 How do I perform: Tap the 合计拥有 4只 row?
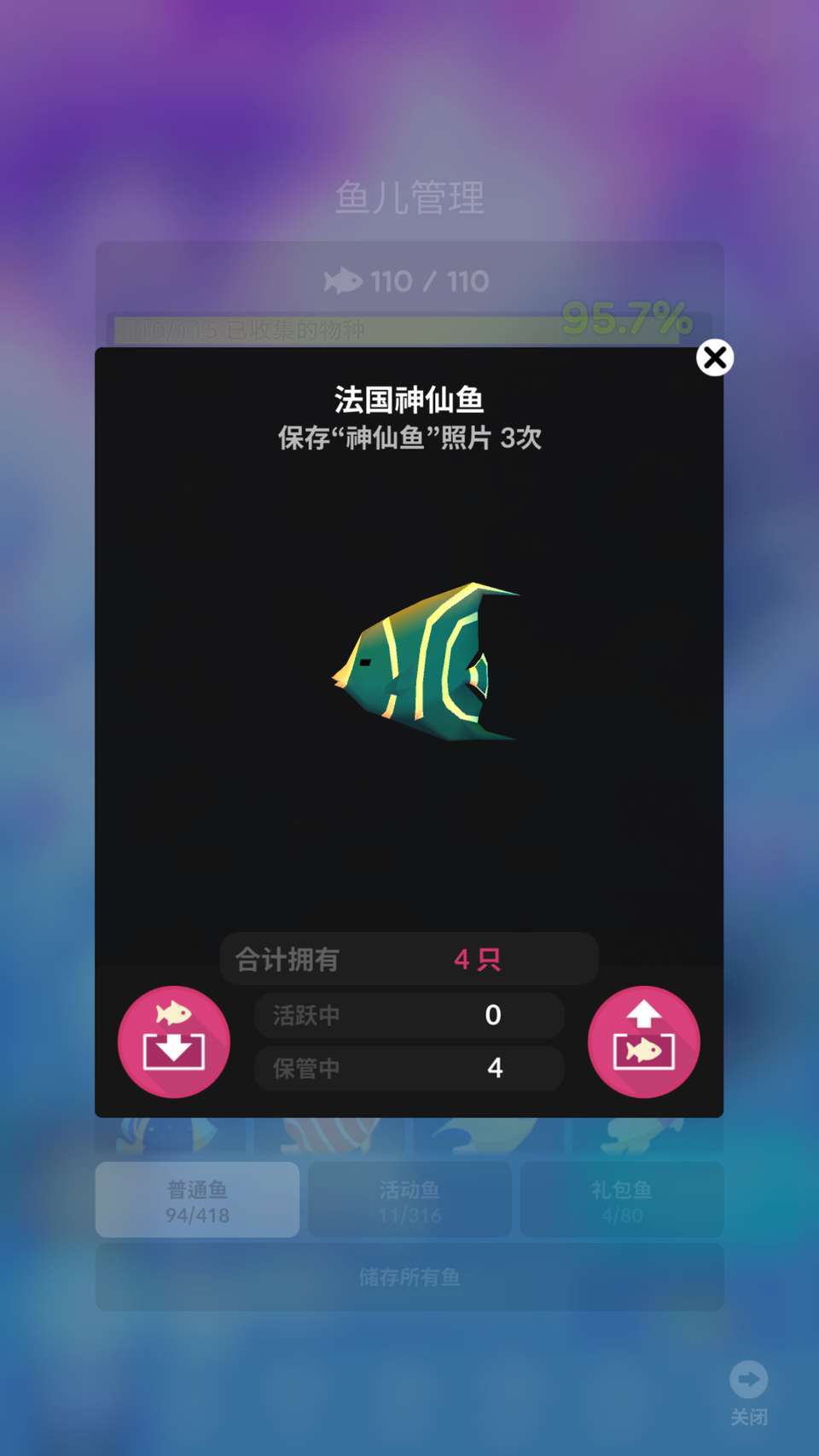click(409, 959)
